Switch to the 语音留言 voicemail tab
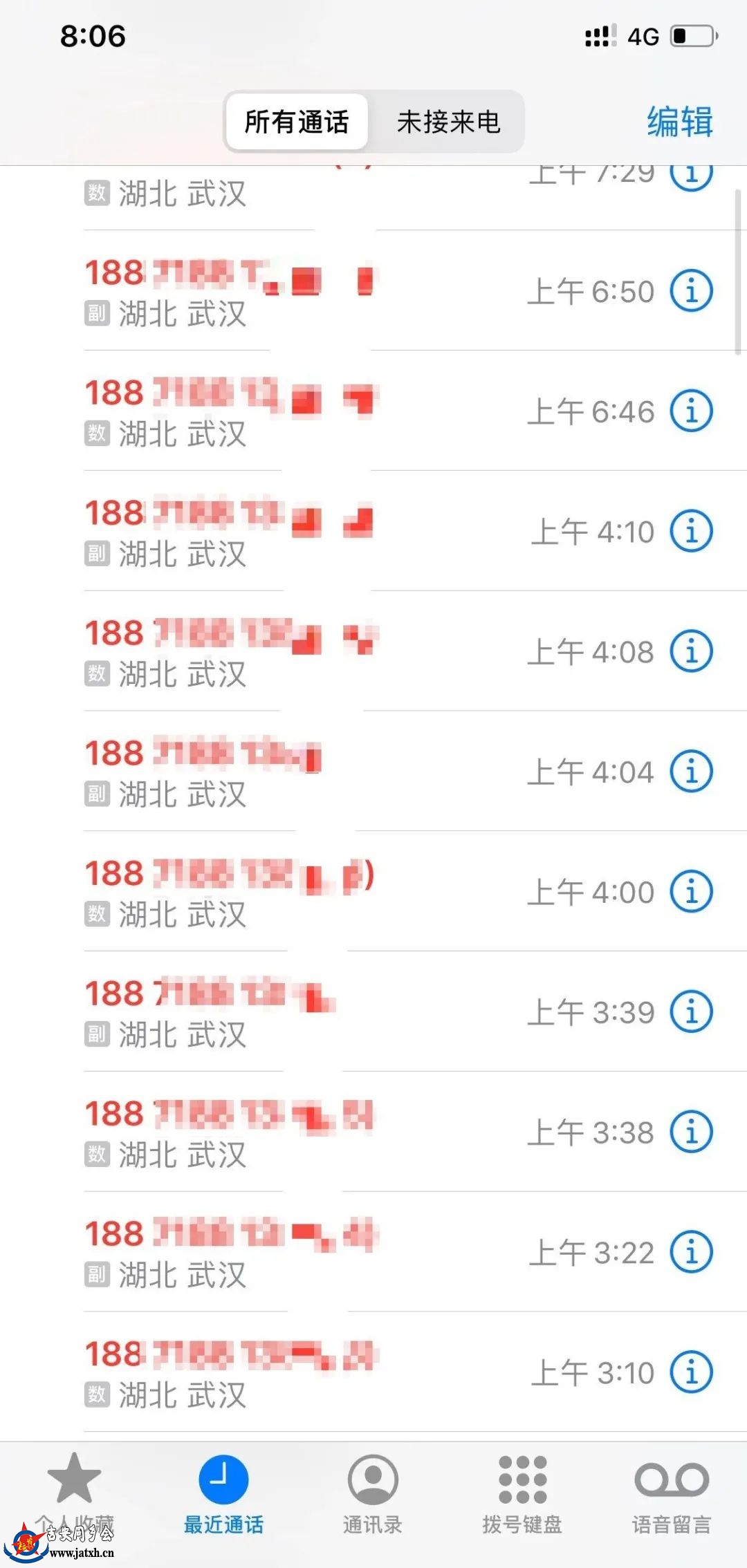This screenshot has height=1568, width=747. click(672, 1493)
